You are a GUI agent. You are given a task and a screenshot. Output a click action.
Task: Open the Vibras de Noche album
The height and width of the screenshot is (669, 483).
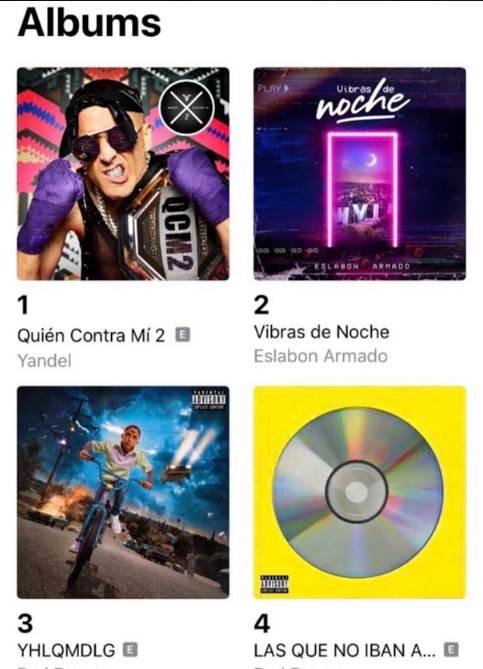point(360,174)
